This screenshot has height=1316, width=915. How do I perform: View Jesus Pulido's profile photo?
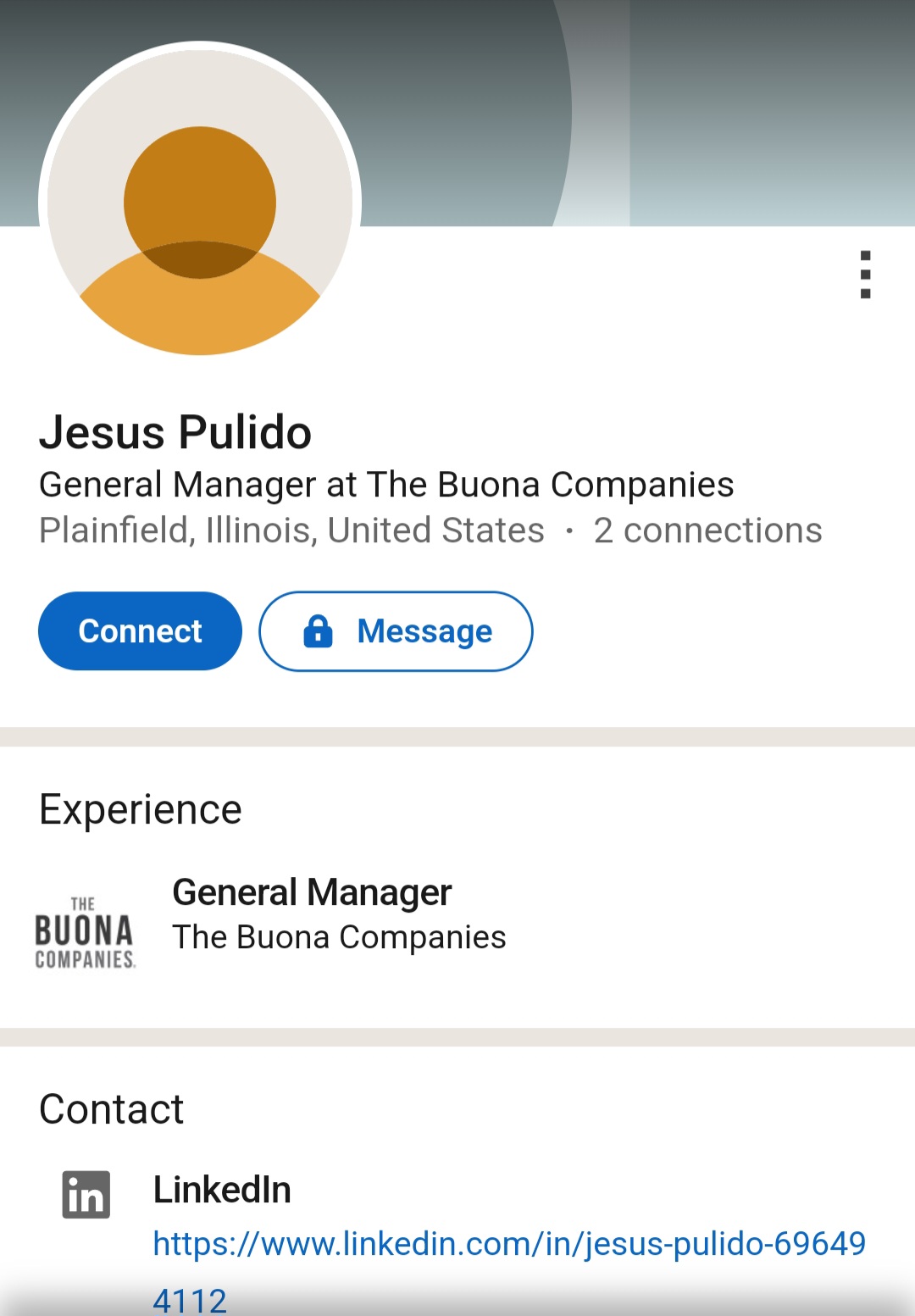click(200, 203)
